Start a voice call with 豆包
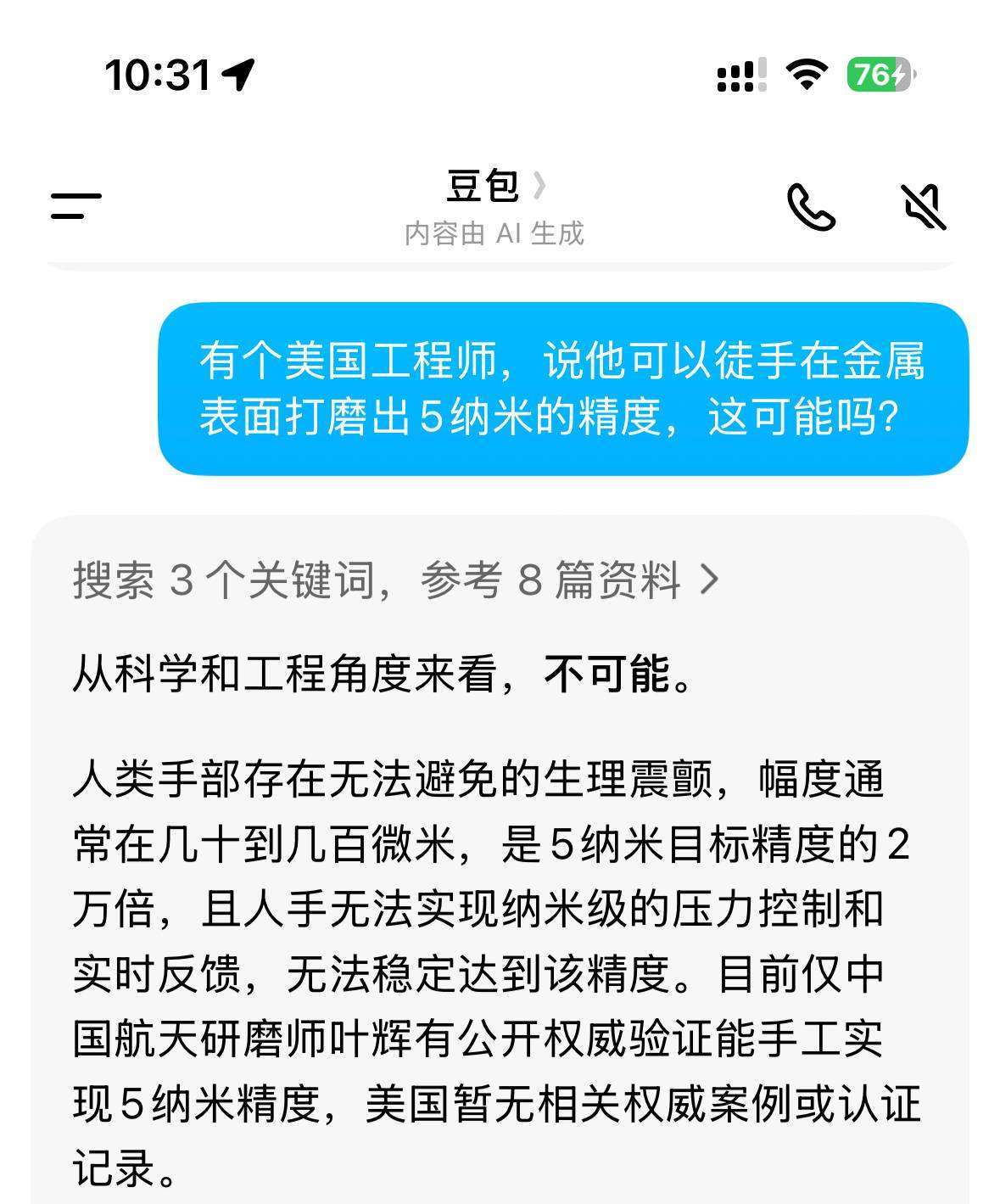Screen dimensions: 1000x1204 [811, 207]
